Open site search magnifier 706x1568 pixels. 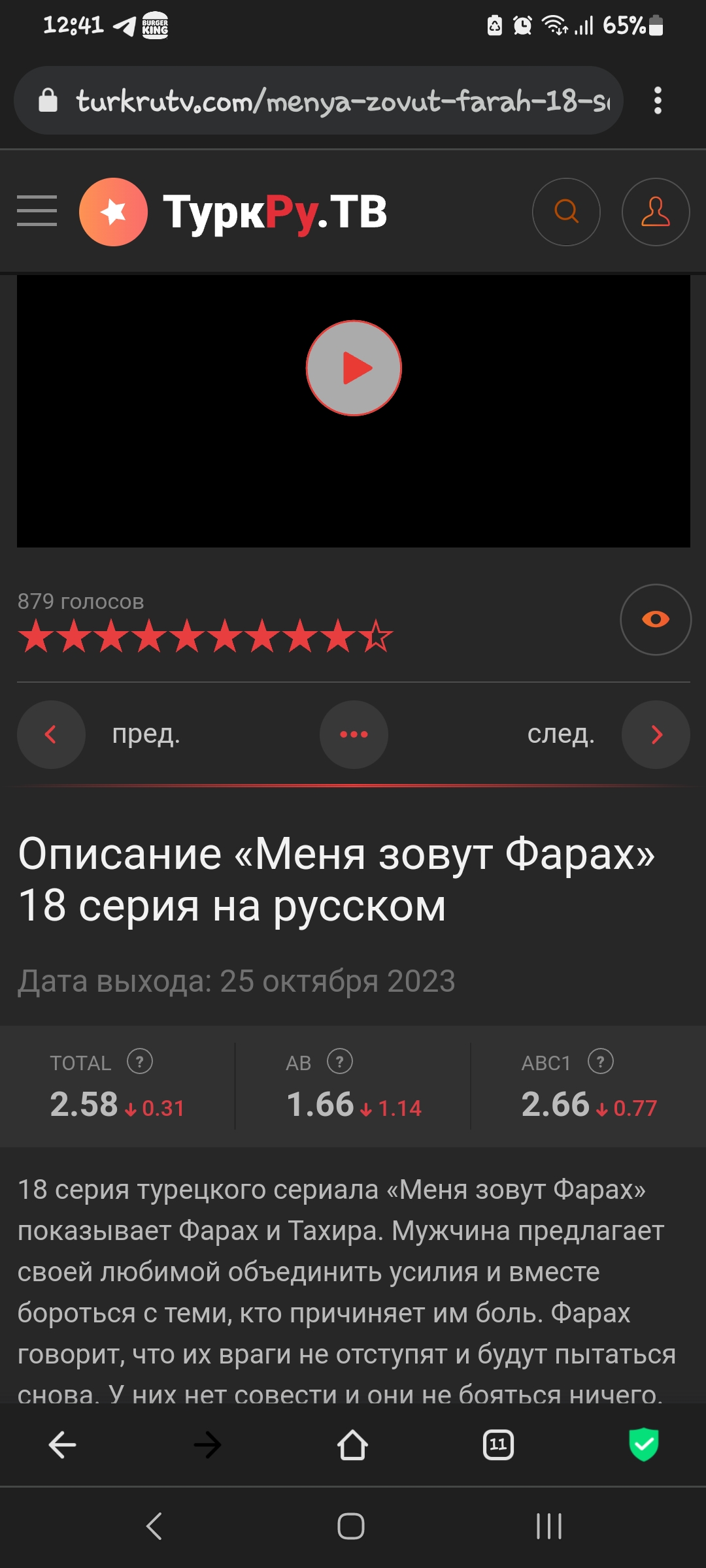click(x=566, y=212)
